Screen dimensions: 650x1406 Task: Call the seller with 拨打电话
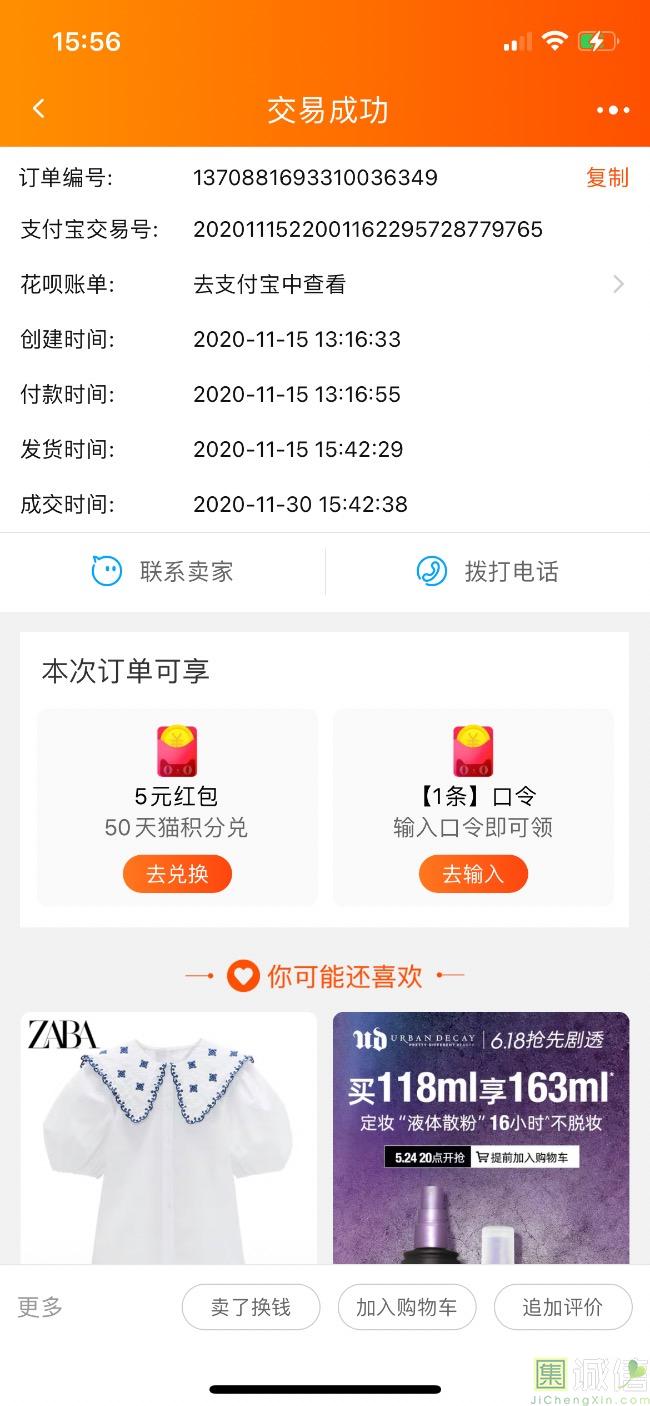[x=487, y=572]
